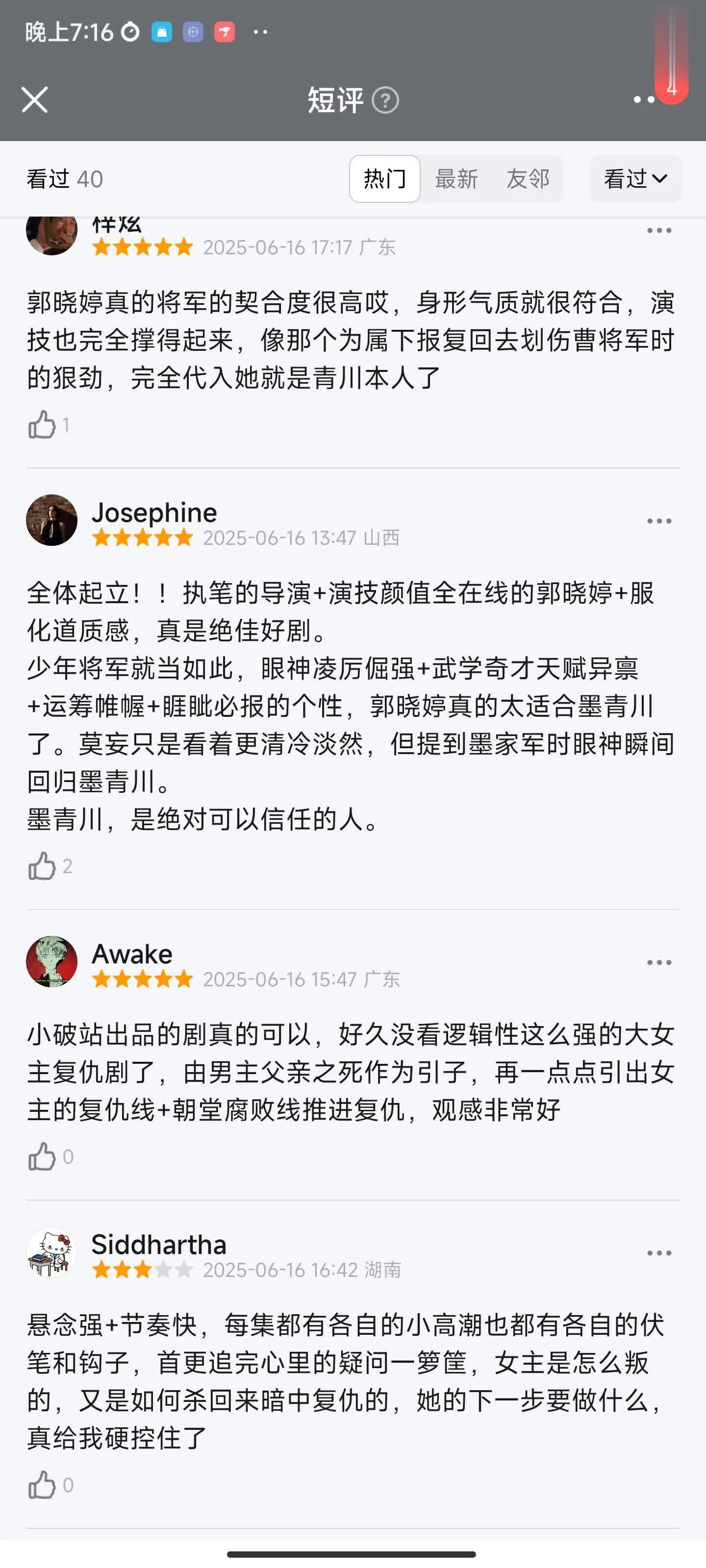Expand the 看过 filter dropdown
Viewport: 706px width, 1568px height.
pyautogui.click(x=635, y=179)
